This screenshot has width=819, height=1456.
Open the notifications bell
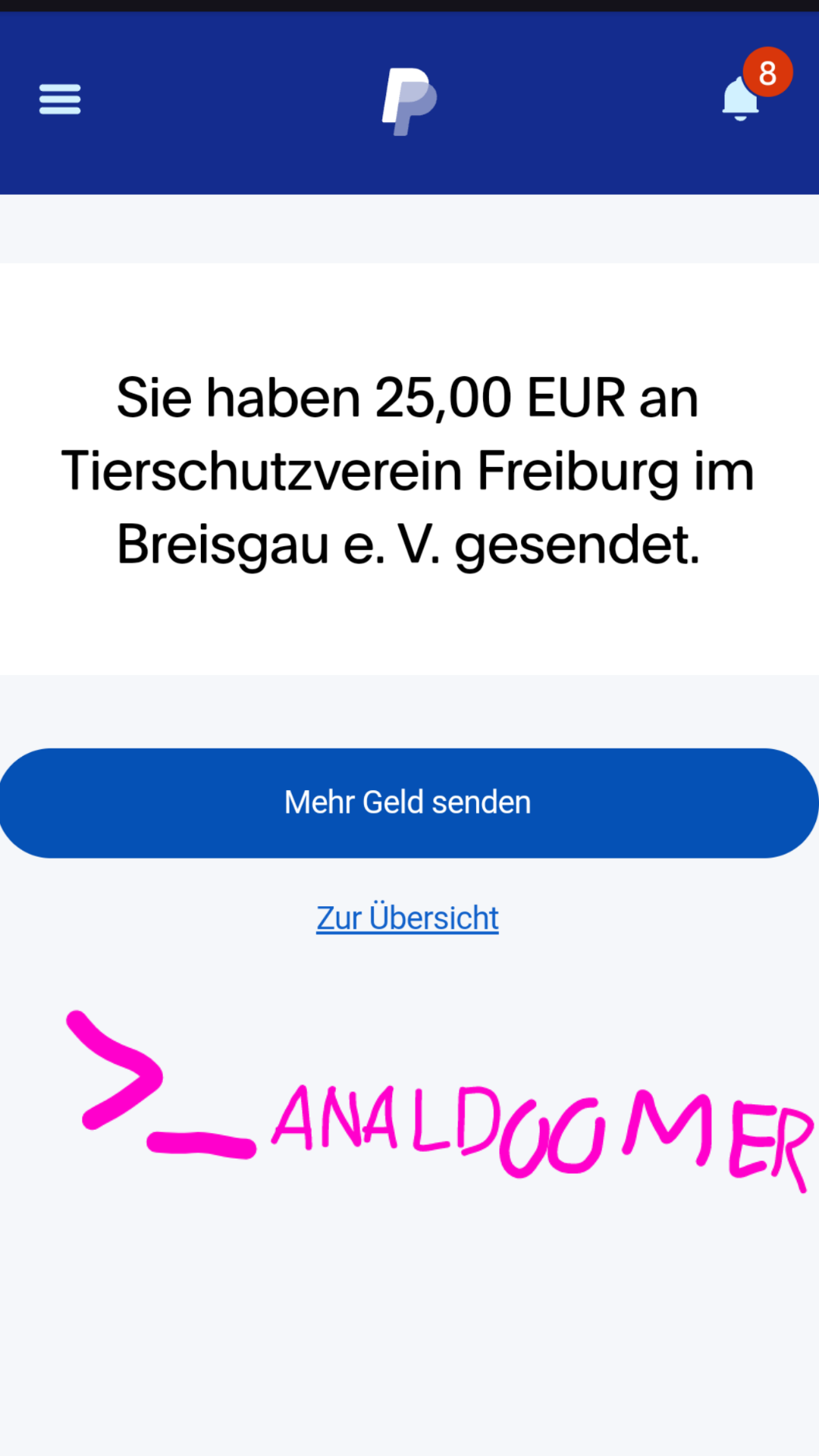tap(741, 99)
